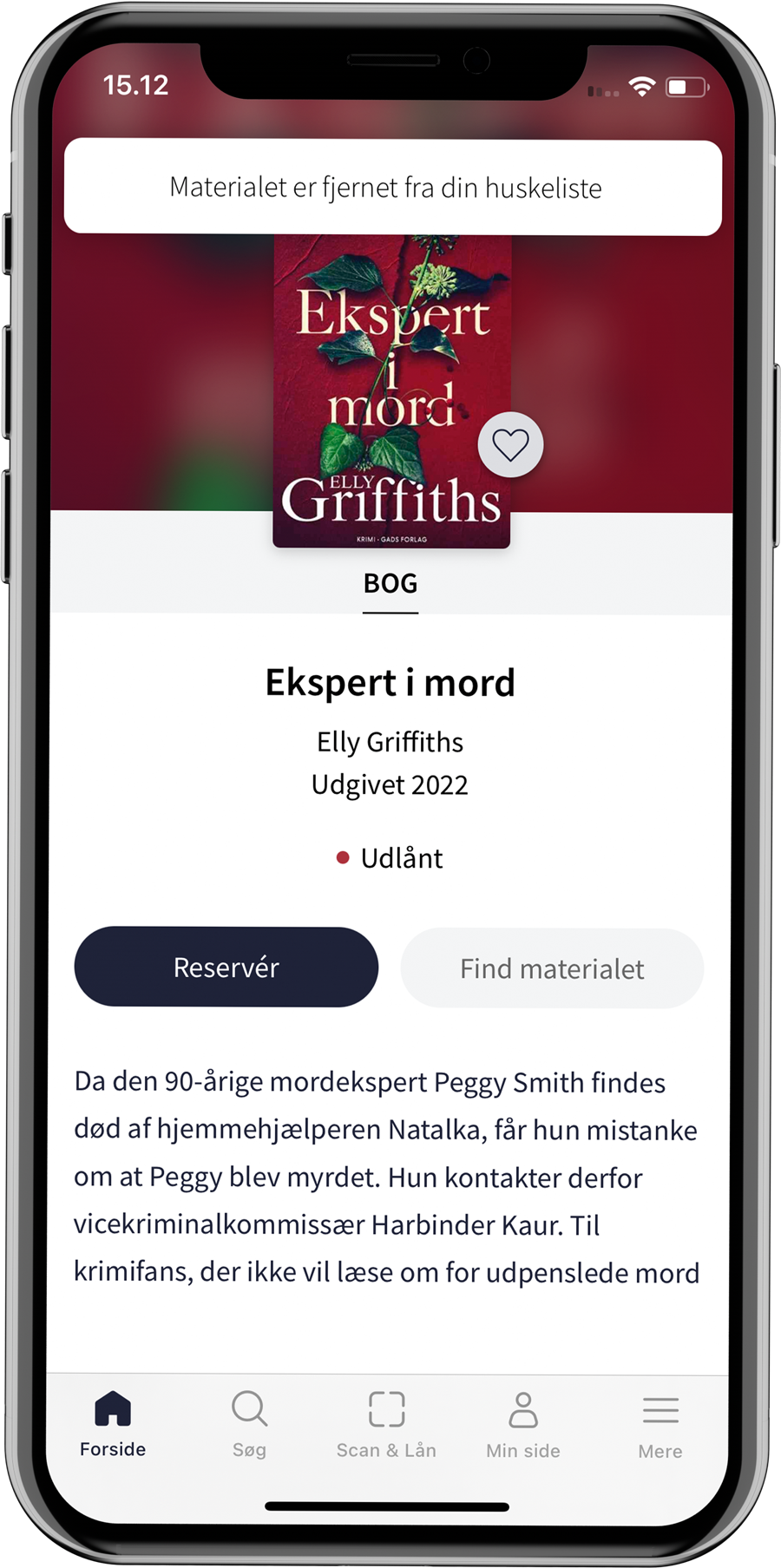Screen dimensions: 781x1568
Task: Tap the red Udlånt status dot
Action: click(341, 856)
